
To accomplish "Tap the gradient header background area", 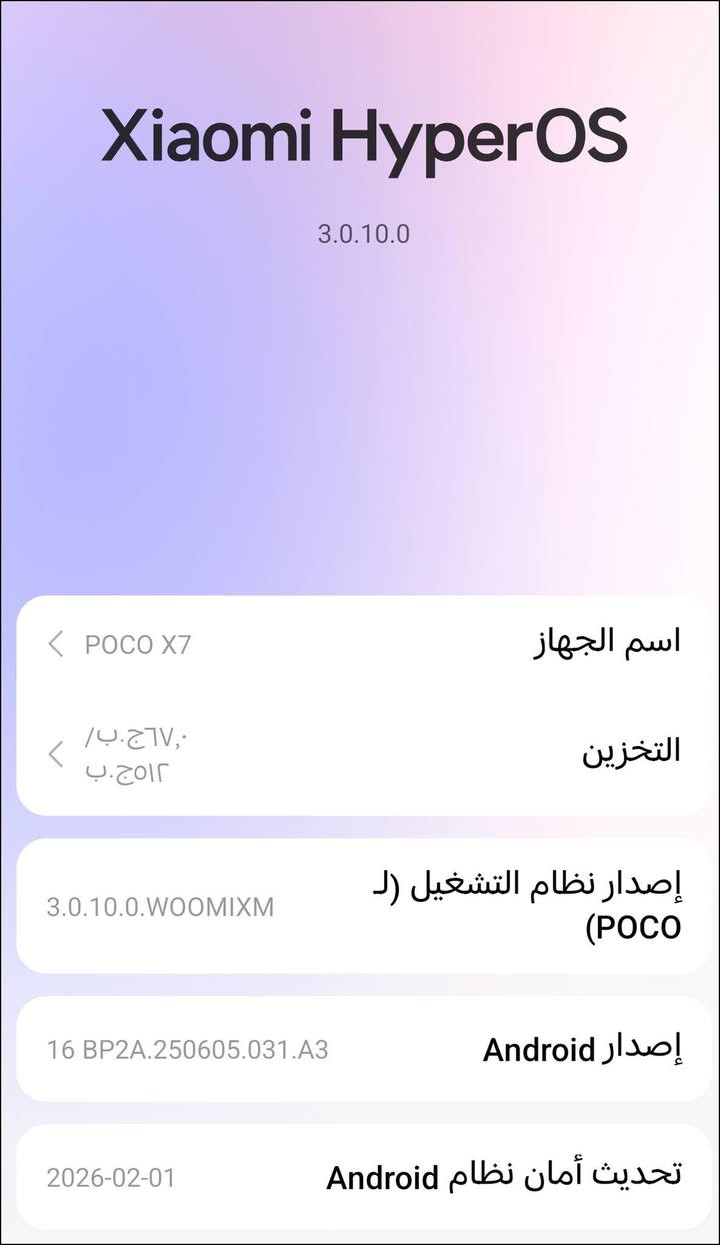I will 360,420.
